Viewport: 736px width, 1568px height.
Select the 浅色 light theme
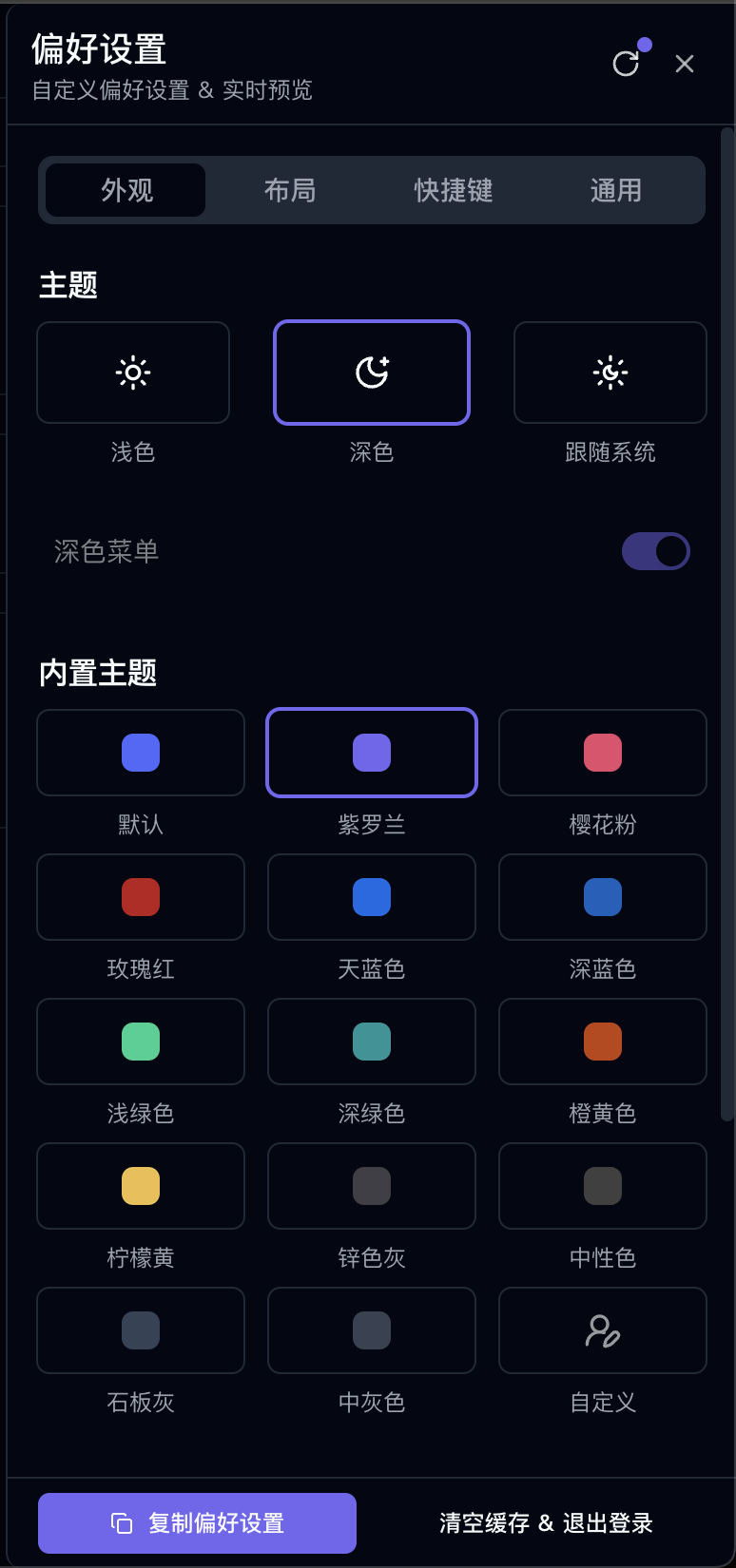(133, 373)
